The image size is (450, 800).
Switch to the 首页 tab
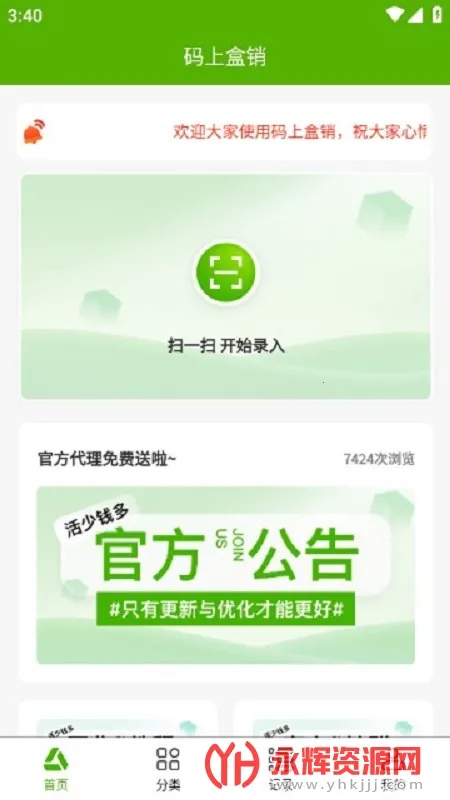tap(56, 768)
